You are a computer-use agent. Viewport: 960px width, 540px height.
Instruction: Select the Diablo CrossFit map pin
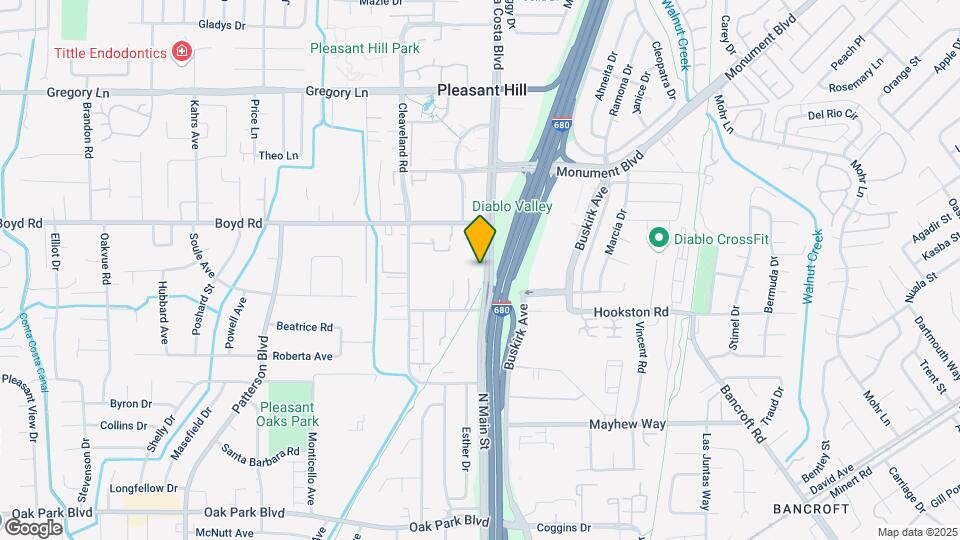click(x=658, y=238)
